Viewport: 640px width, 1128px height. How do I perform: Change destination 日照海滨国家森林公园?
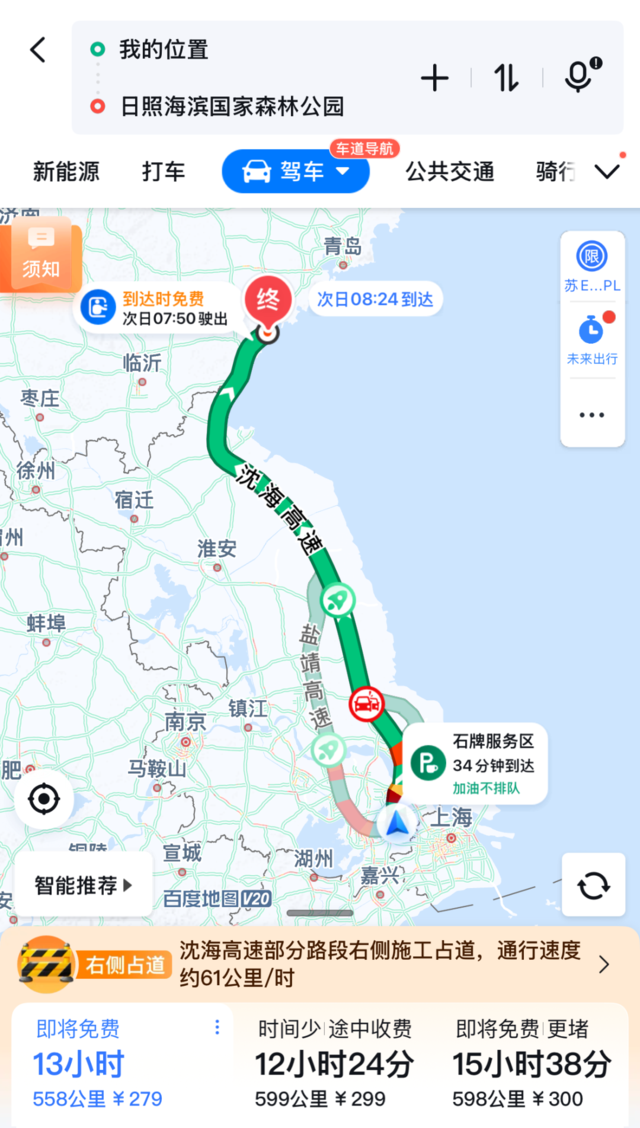[x=231, y=106]
